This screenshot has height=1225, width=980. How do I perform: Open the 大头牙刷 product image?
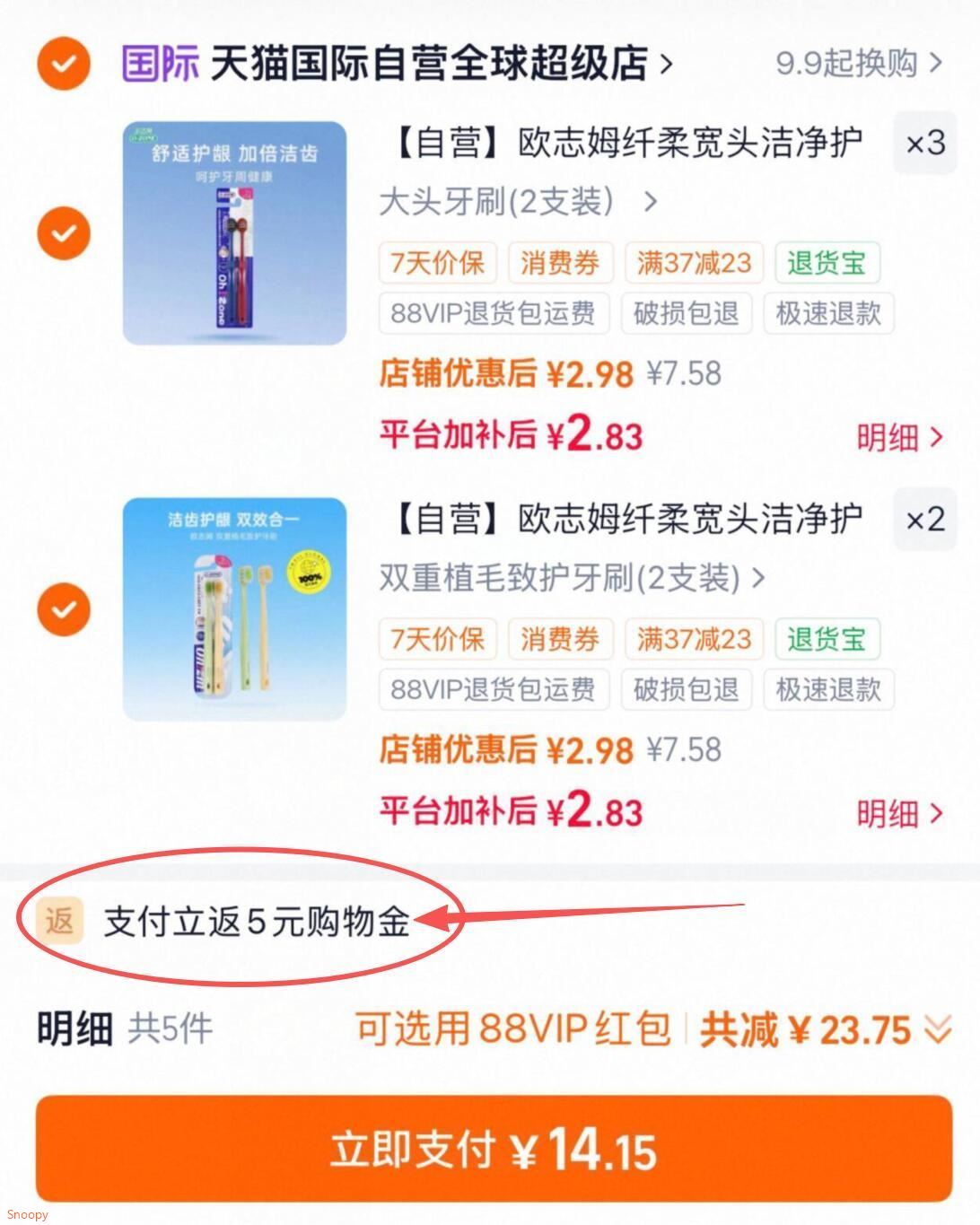[234, 233]
